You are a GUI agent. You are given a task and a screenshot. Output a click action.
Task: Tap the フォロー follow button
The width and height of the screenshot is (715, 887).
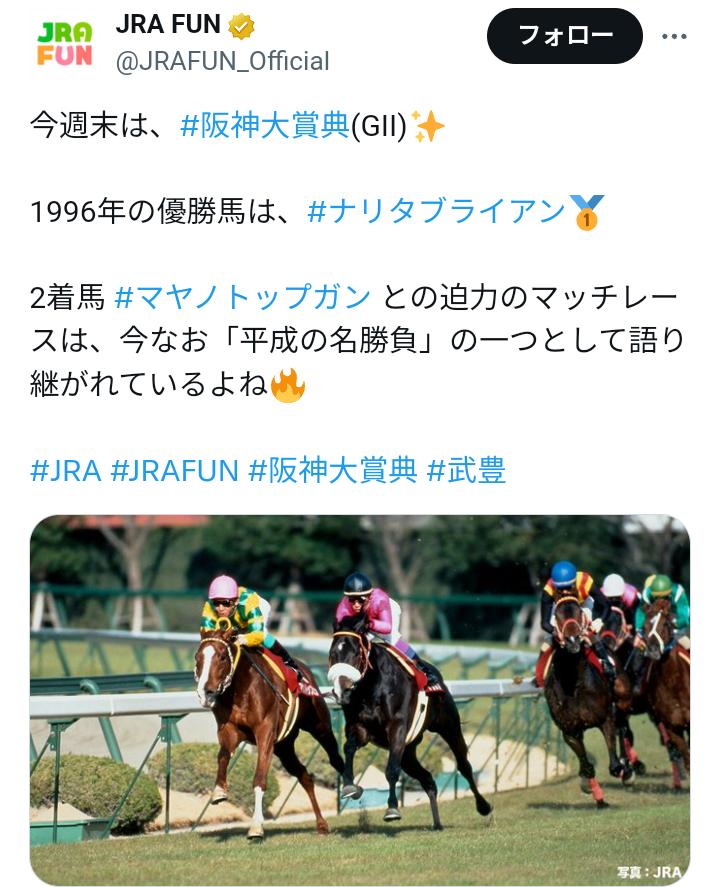click(564, 36)
